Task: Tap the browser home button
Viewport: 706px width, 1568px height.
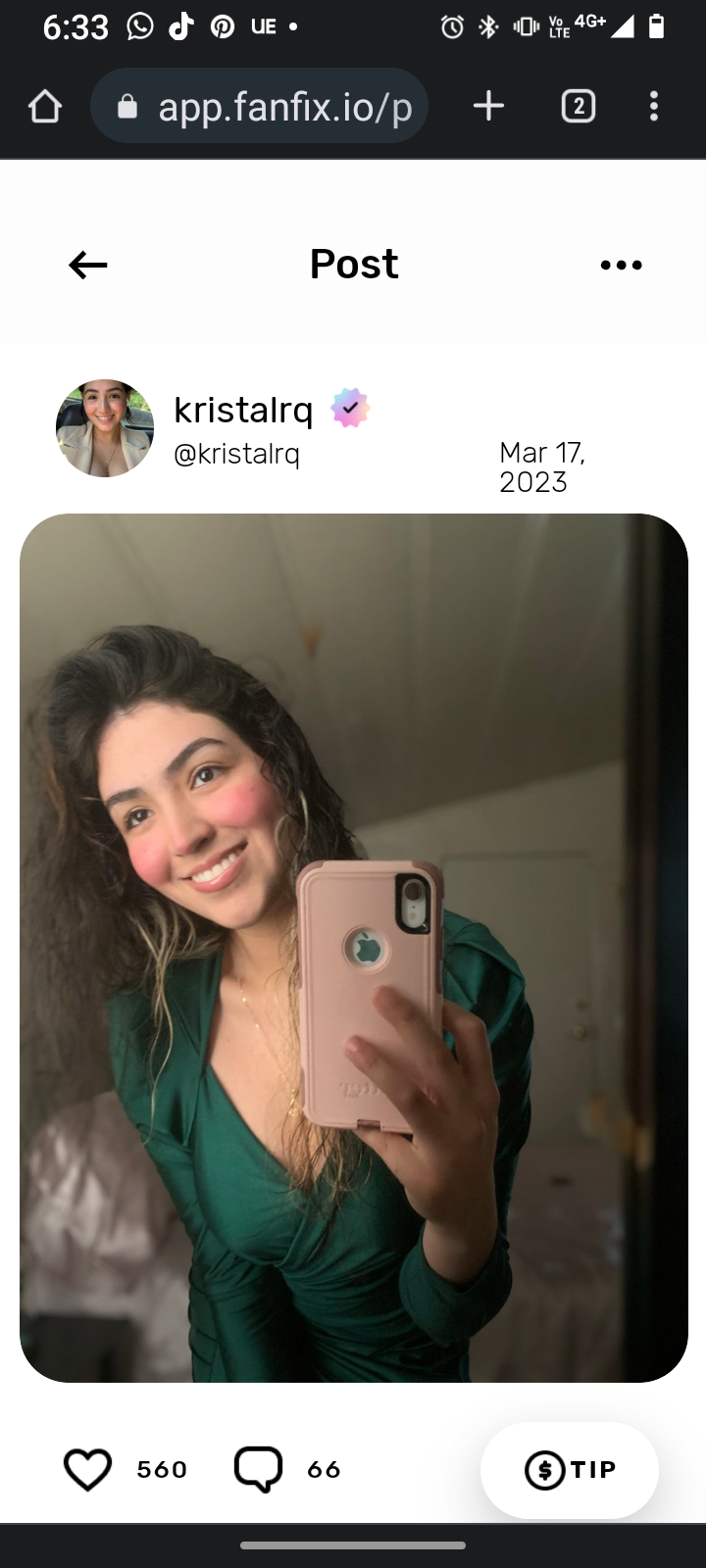Action: click(45, 106)
